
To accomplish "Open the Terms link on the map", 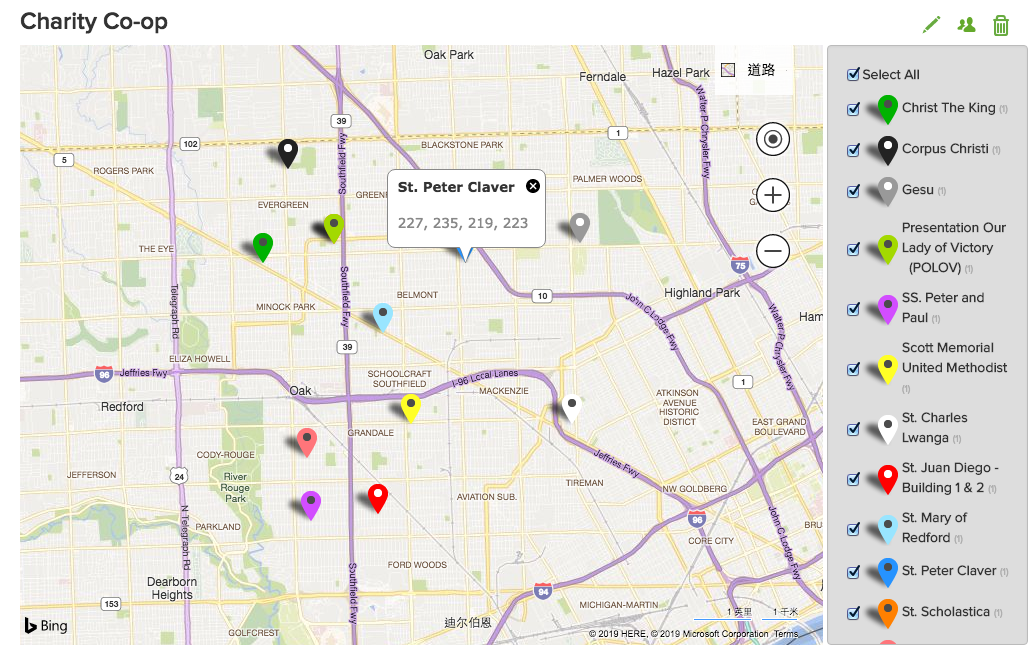I will [x=786, y=634].
